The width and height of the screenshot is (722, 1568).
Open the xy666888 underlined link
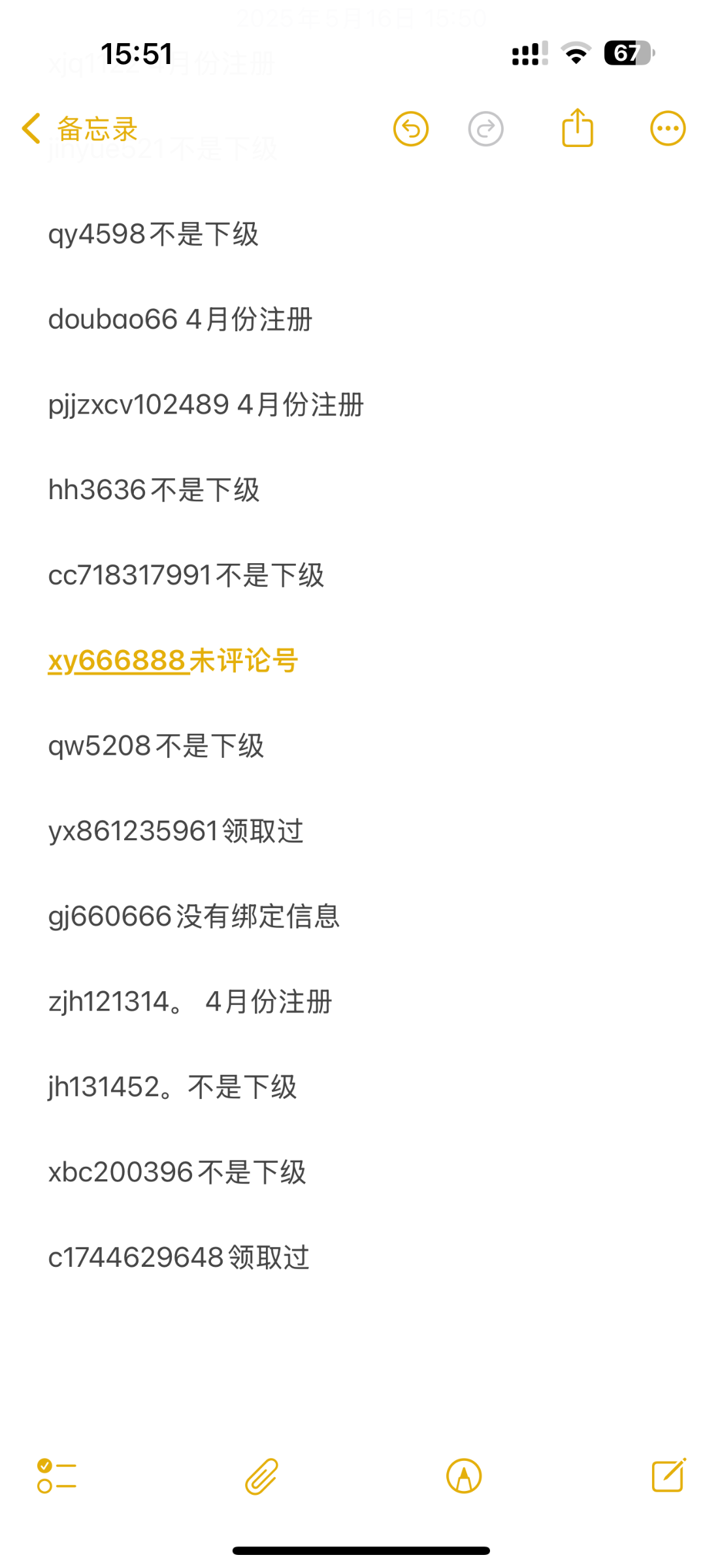pyautogui.click(x=118, y=661)
